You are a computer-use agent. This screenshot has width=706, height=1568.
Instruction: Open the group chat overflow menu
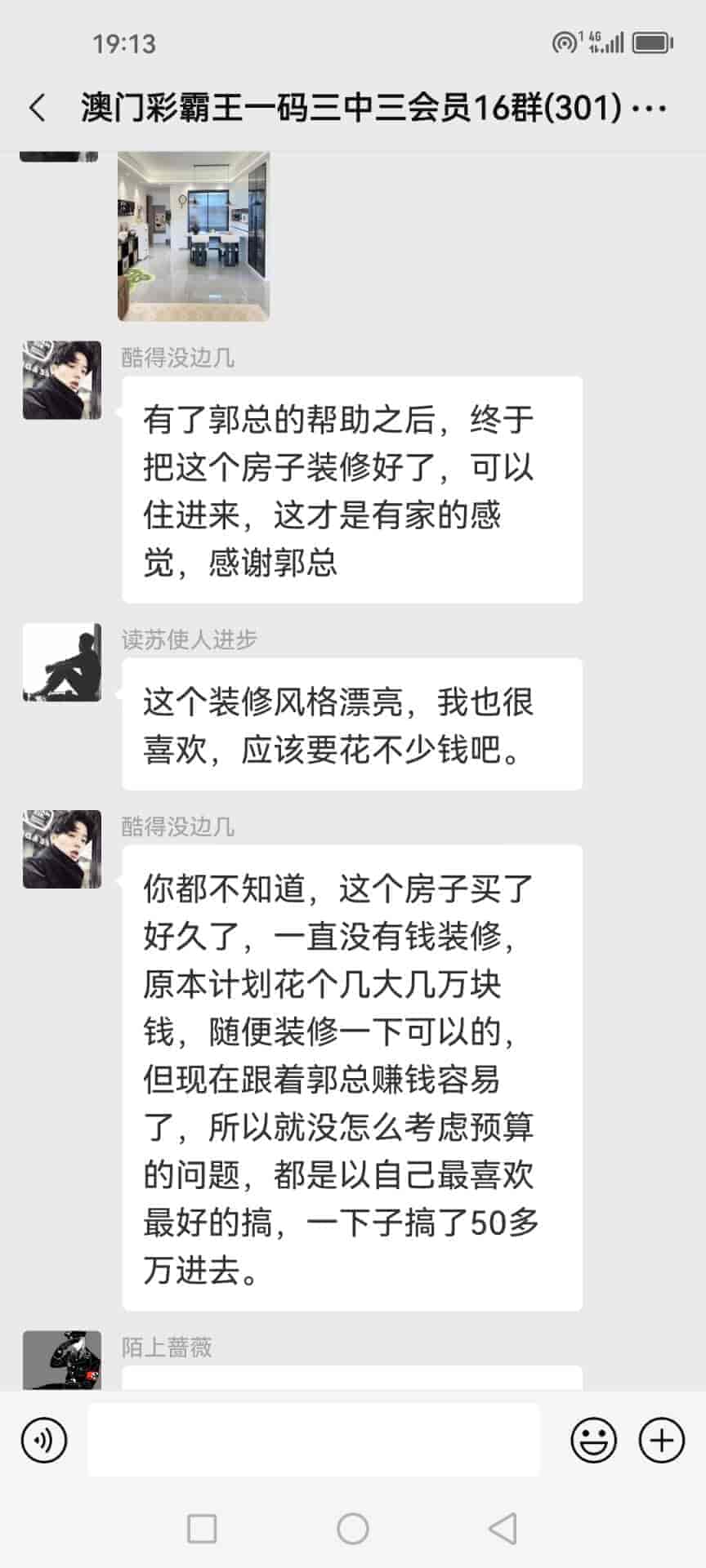pos(650,108)
